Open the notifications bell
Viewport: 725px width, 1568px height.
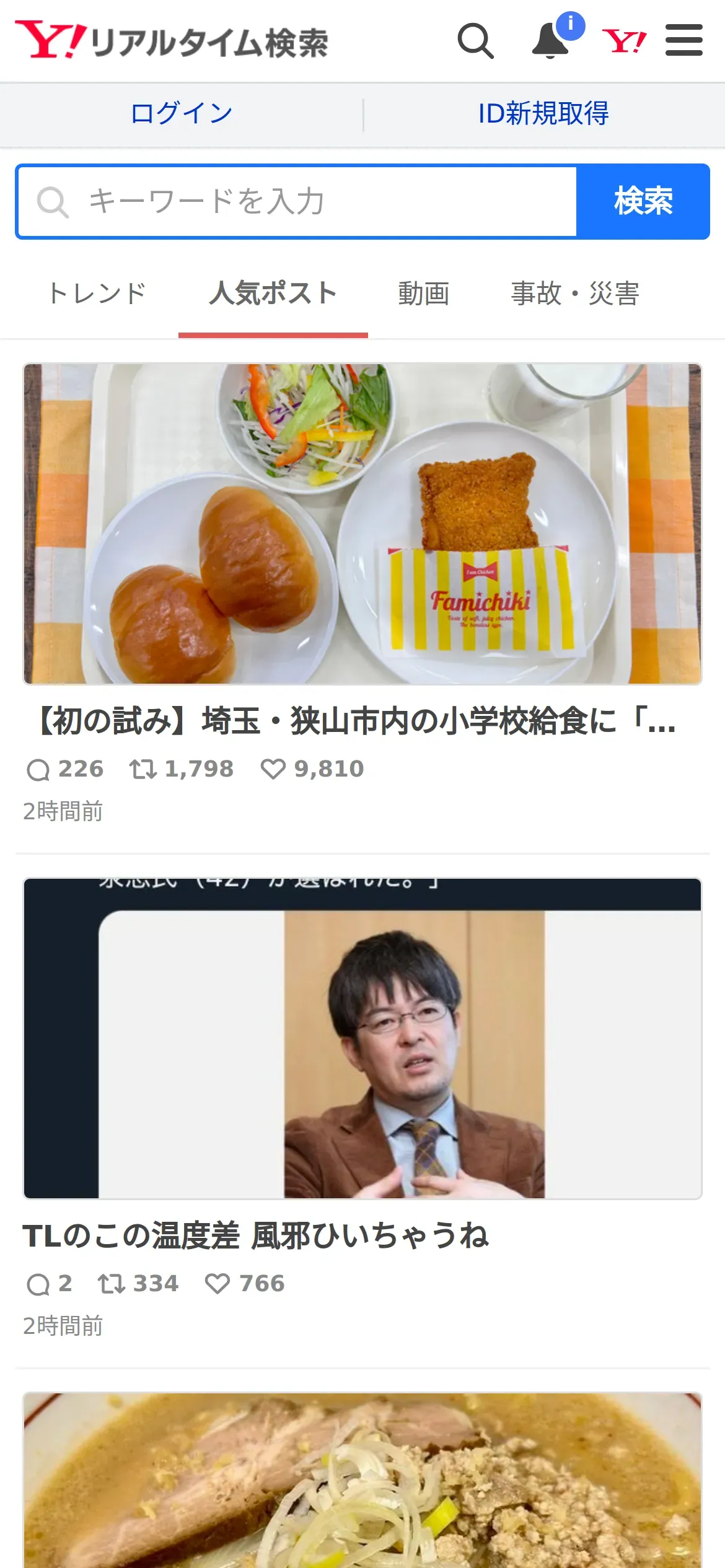pos(551,41)
